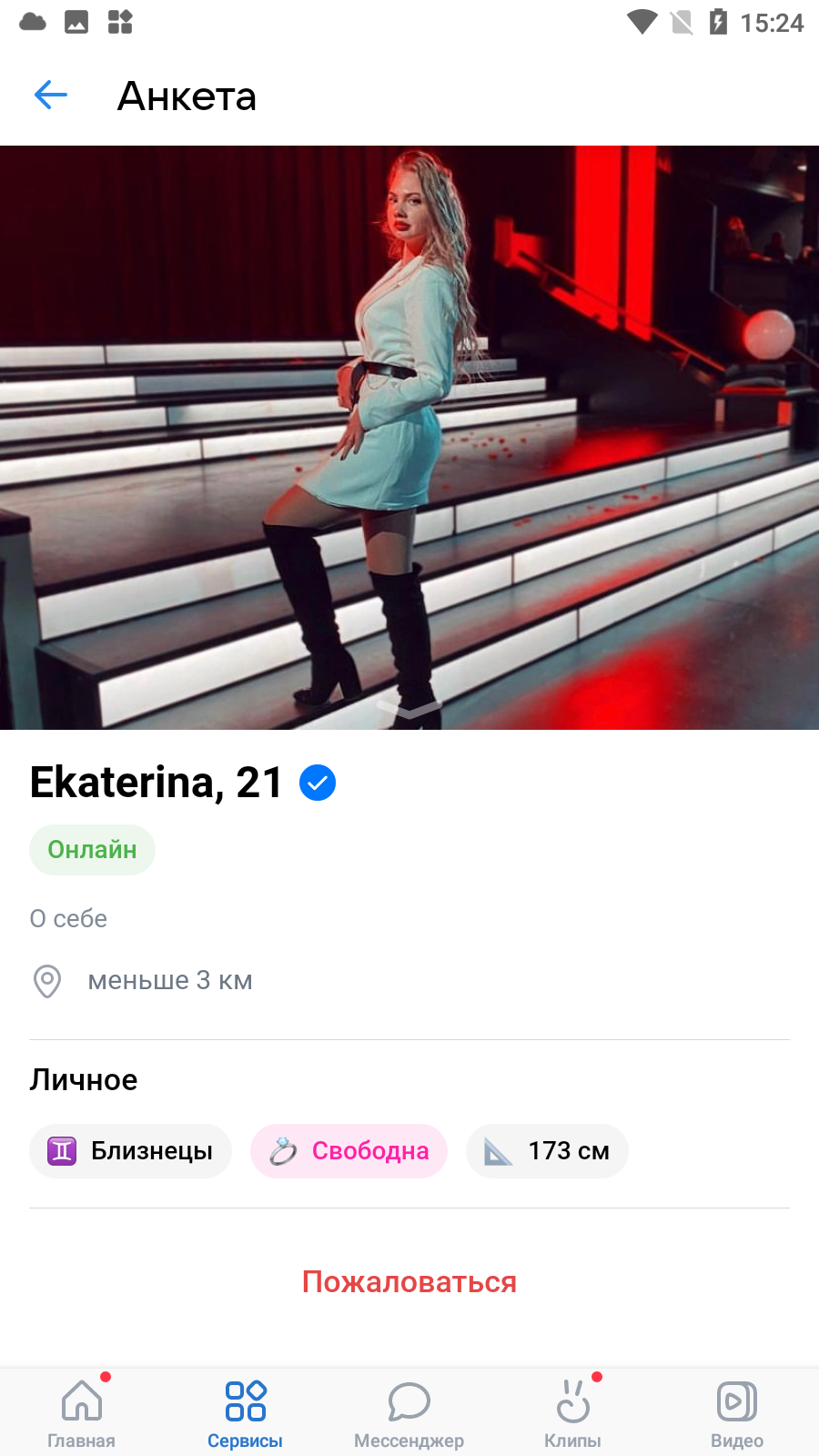This screenshot has height=1456, width=819.
Task: Go to the Видео tab
Action: coord(737,1413)
